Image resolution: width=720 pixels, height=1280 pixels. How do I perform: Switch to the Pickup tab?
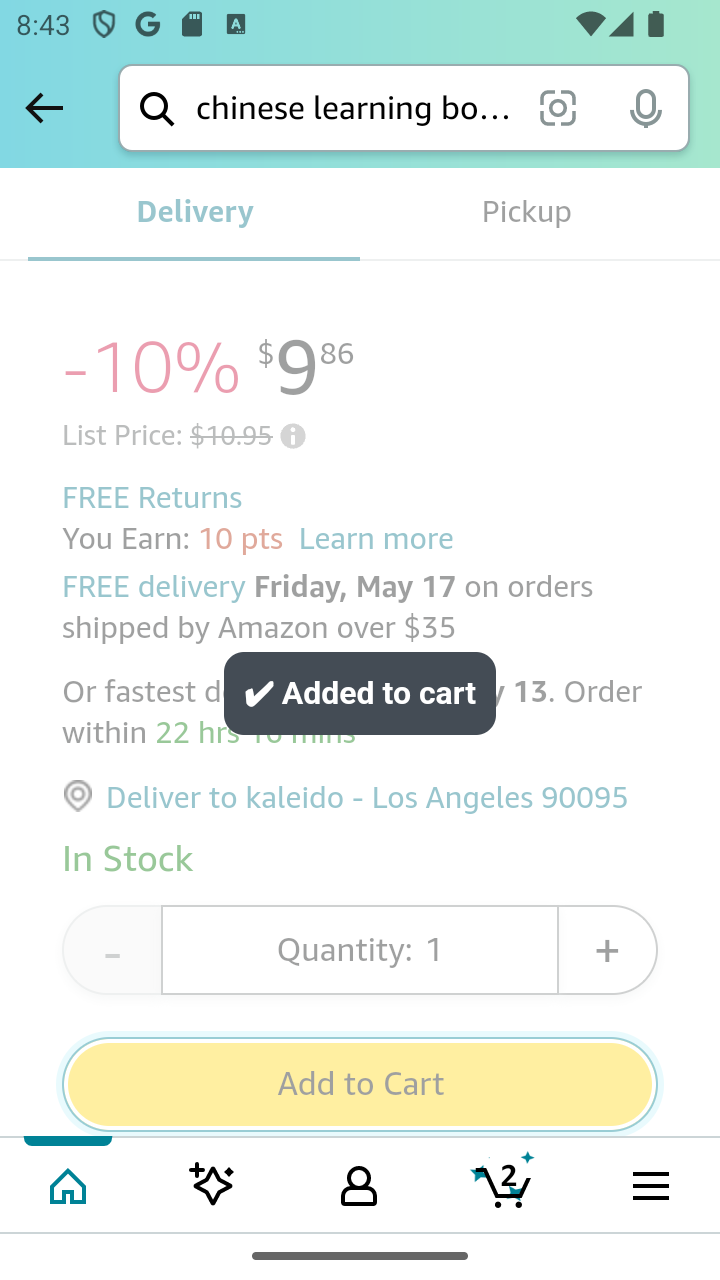[527, 212]
